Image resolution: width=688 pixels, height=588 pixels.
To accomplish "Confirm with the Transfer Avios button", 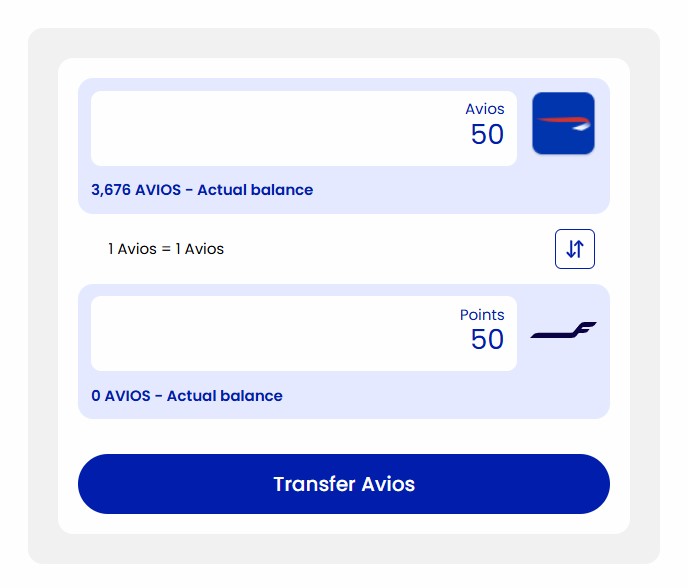I will click(x=343, y=484).
